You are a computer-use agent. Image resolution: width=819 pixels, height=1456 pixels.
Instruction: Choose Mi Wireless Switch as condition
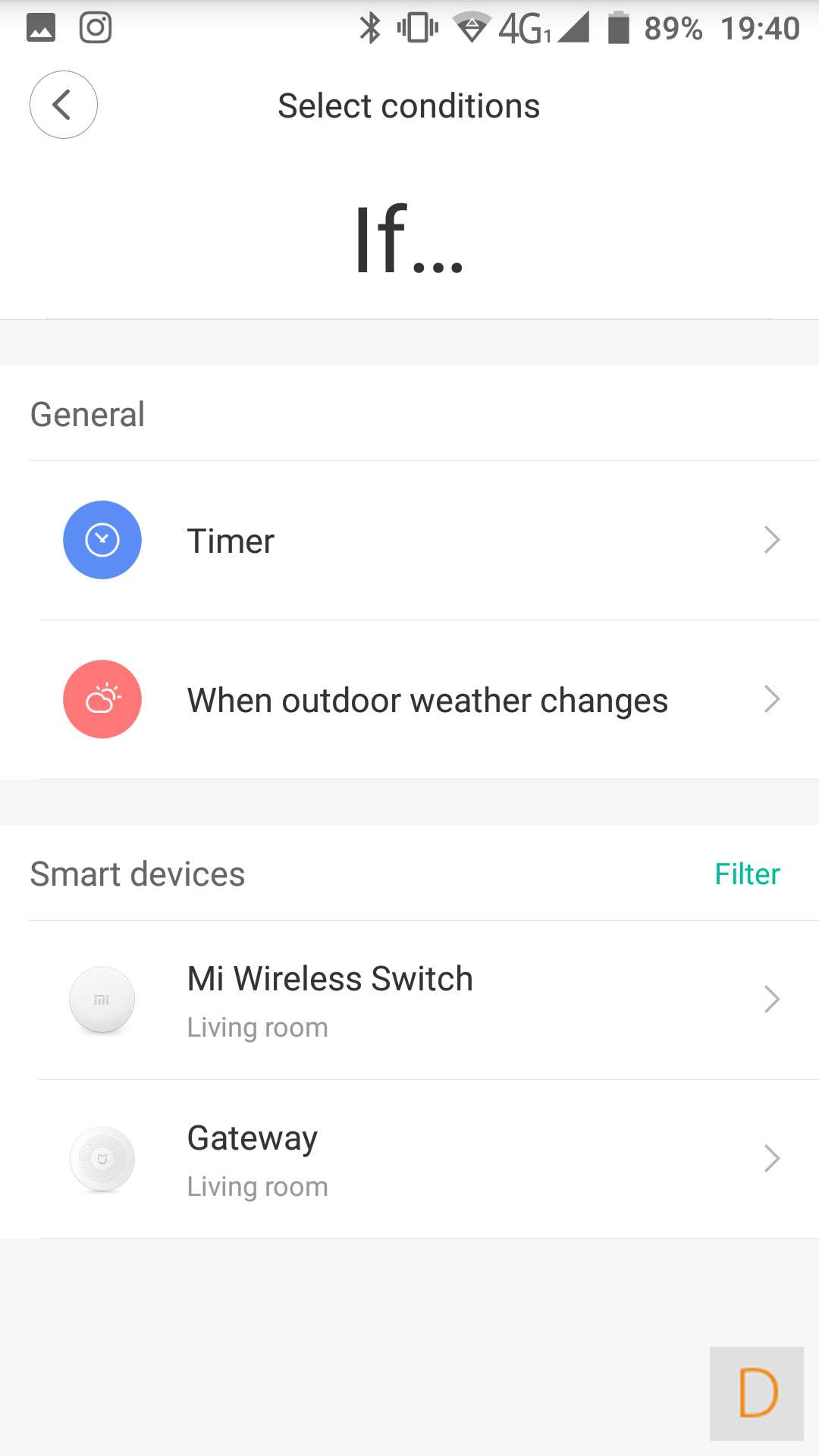pos(409,1000)
